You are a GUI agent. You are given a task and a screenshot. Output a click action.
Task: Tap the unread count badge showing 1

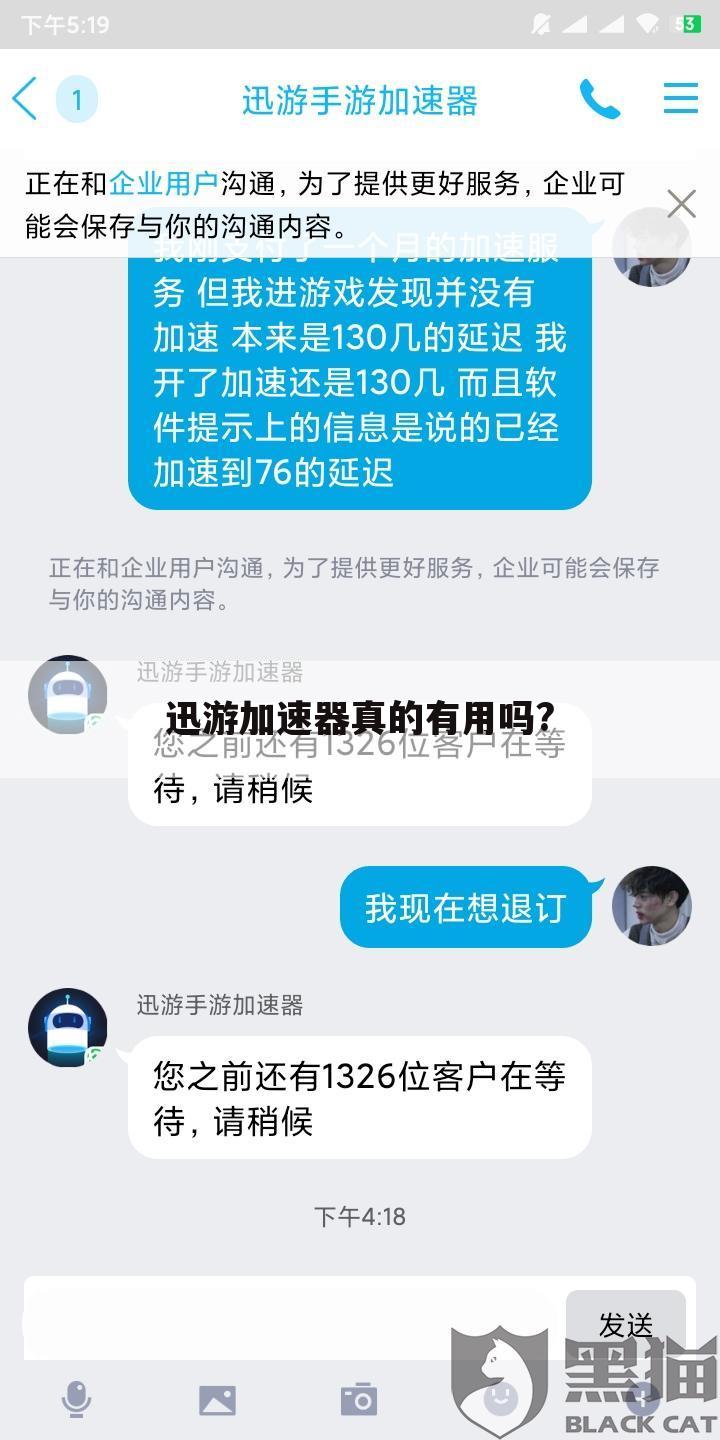click(77, 100)
